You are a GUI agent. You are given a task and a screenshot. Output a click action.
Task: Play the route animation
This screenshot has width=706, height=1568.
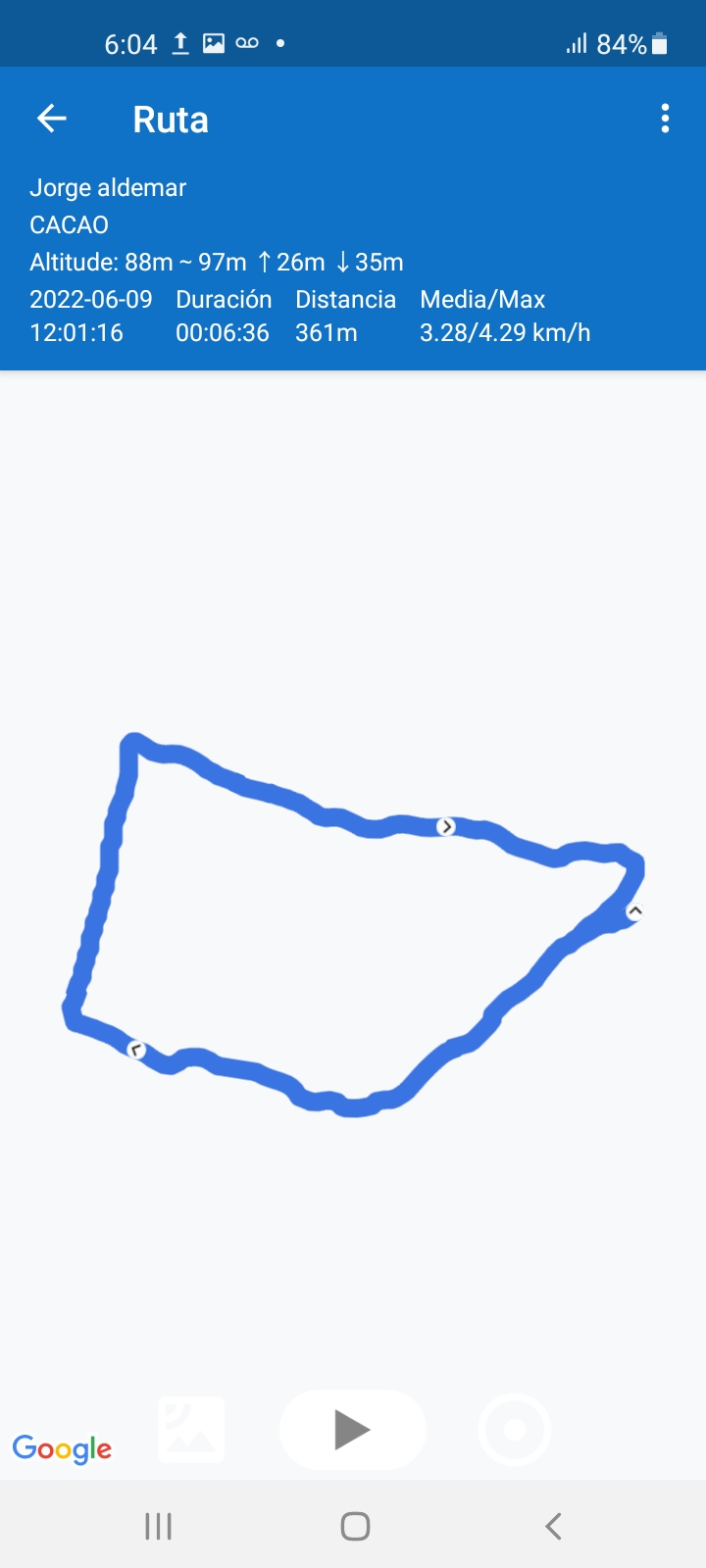click(x=353, y=1429)
